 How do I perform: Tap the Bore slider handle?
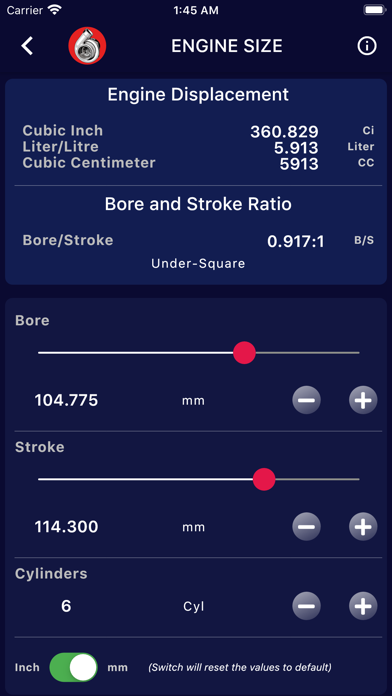[x=244, y=353]
